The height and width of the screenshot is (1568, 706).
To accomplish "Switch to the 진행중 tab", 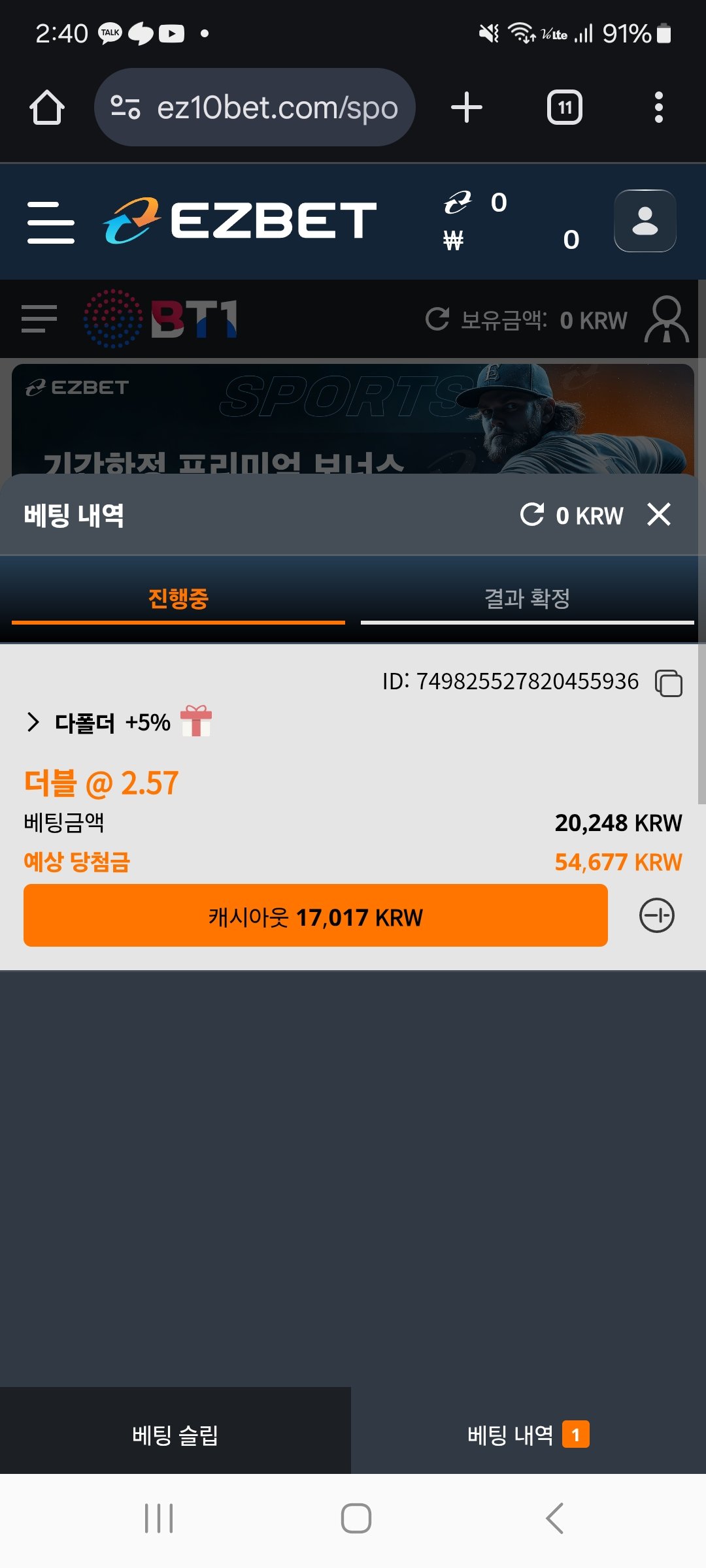I will coord(178,598).
